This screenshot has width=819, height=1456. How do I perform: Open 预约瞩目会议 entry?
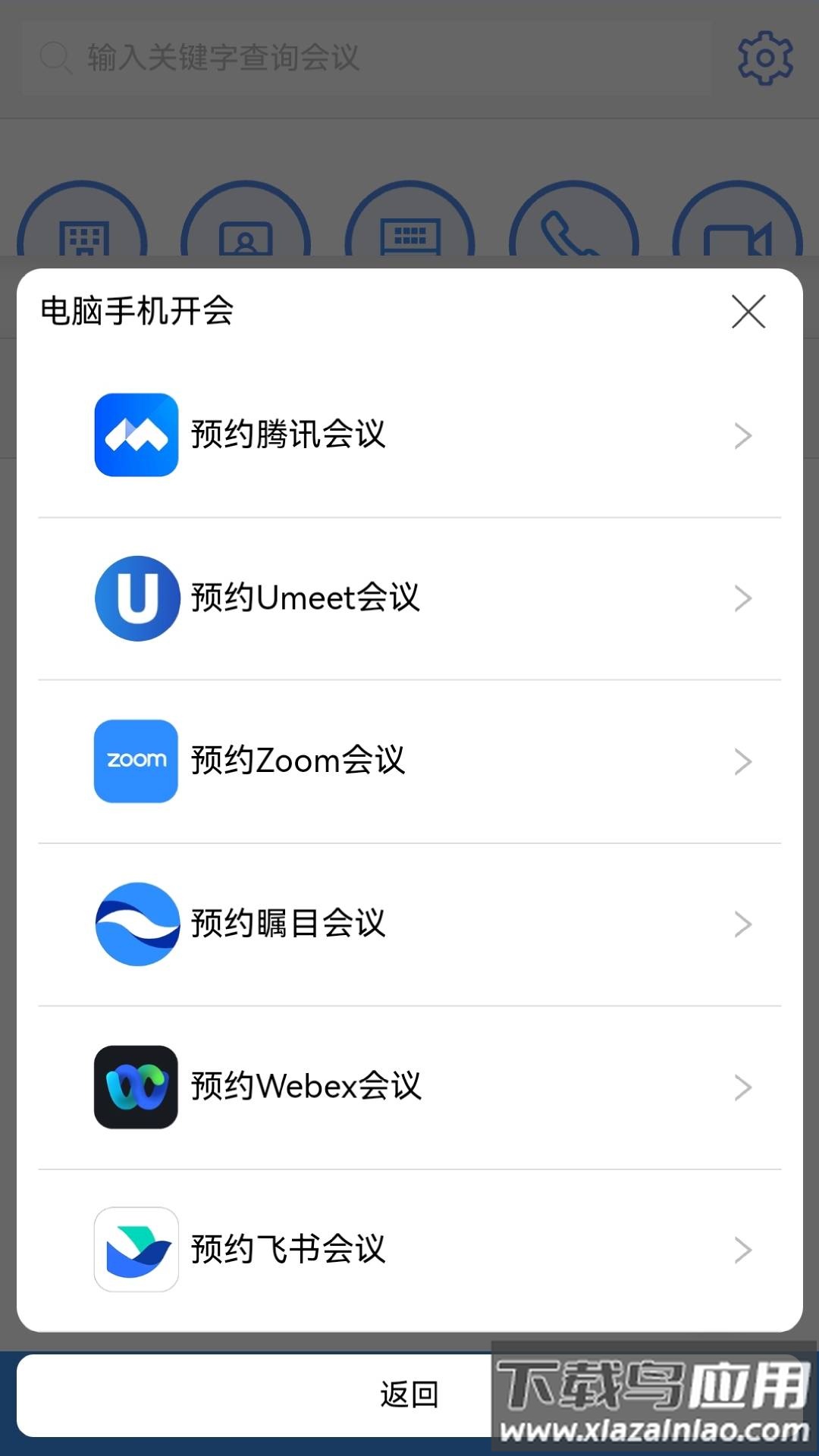409,924
